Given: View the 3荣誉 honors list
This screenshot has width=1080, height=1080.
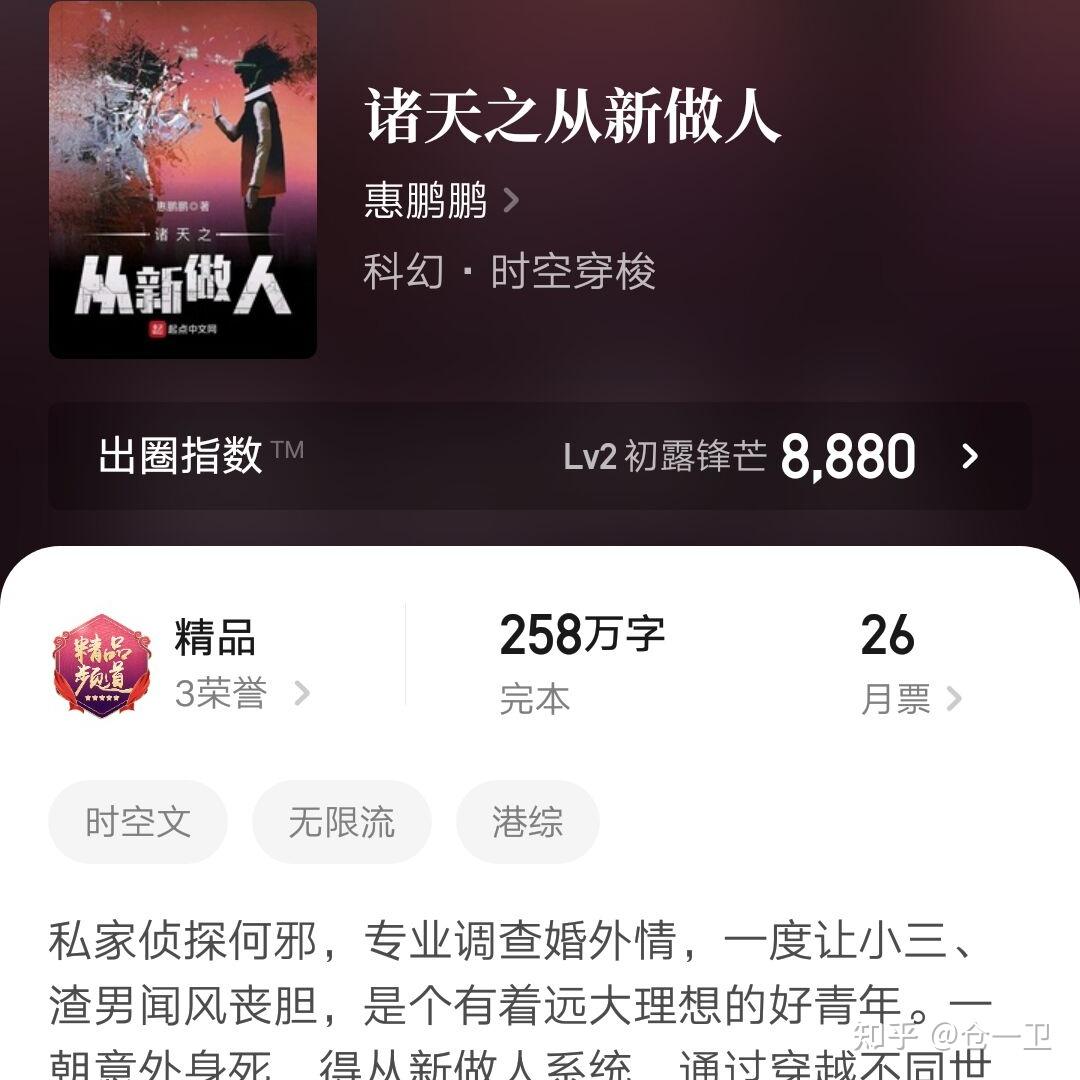Looking at the screenshot, I should (x=241, y=693).
